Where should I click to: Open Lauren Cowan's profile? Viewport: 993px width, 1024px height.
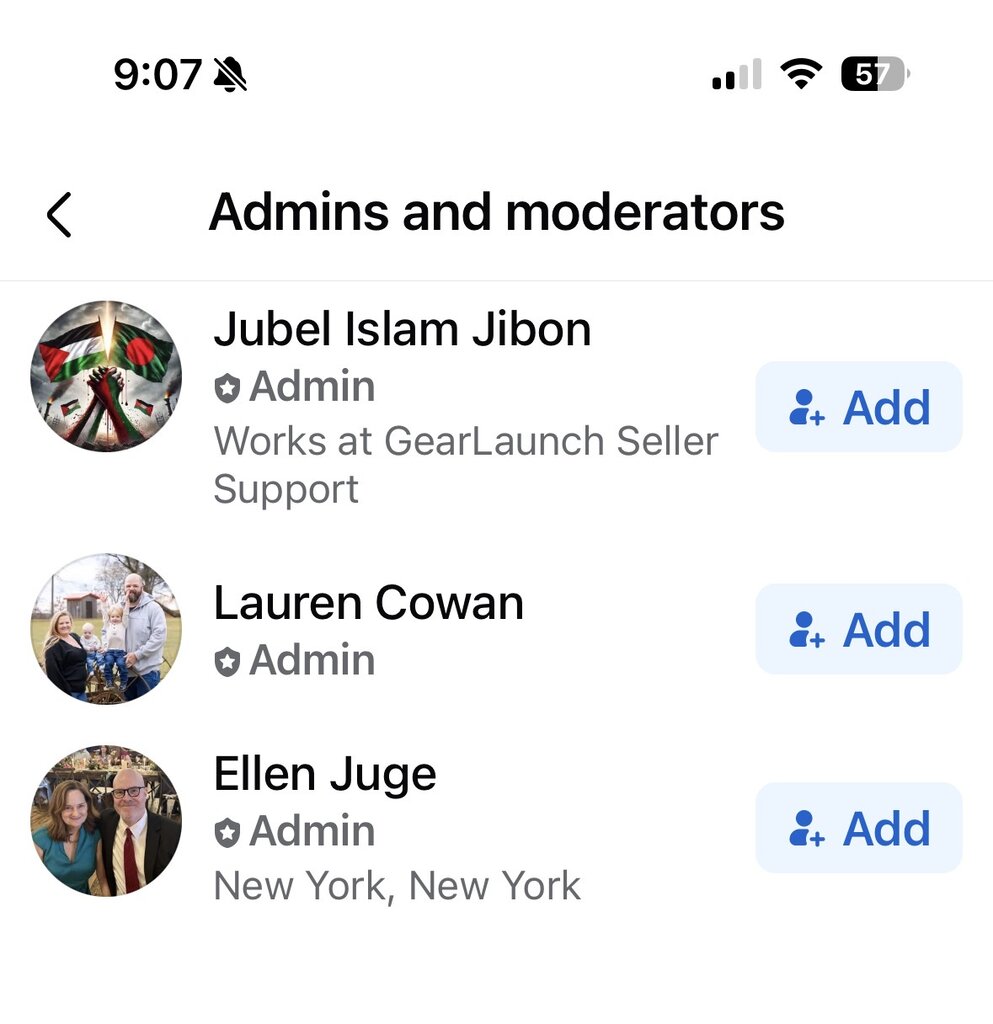pyautogui.click(x=368, y=603)
